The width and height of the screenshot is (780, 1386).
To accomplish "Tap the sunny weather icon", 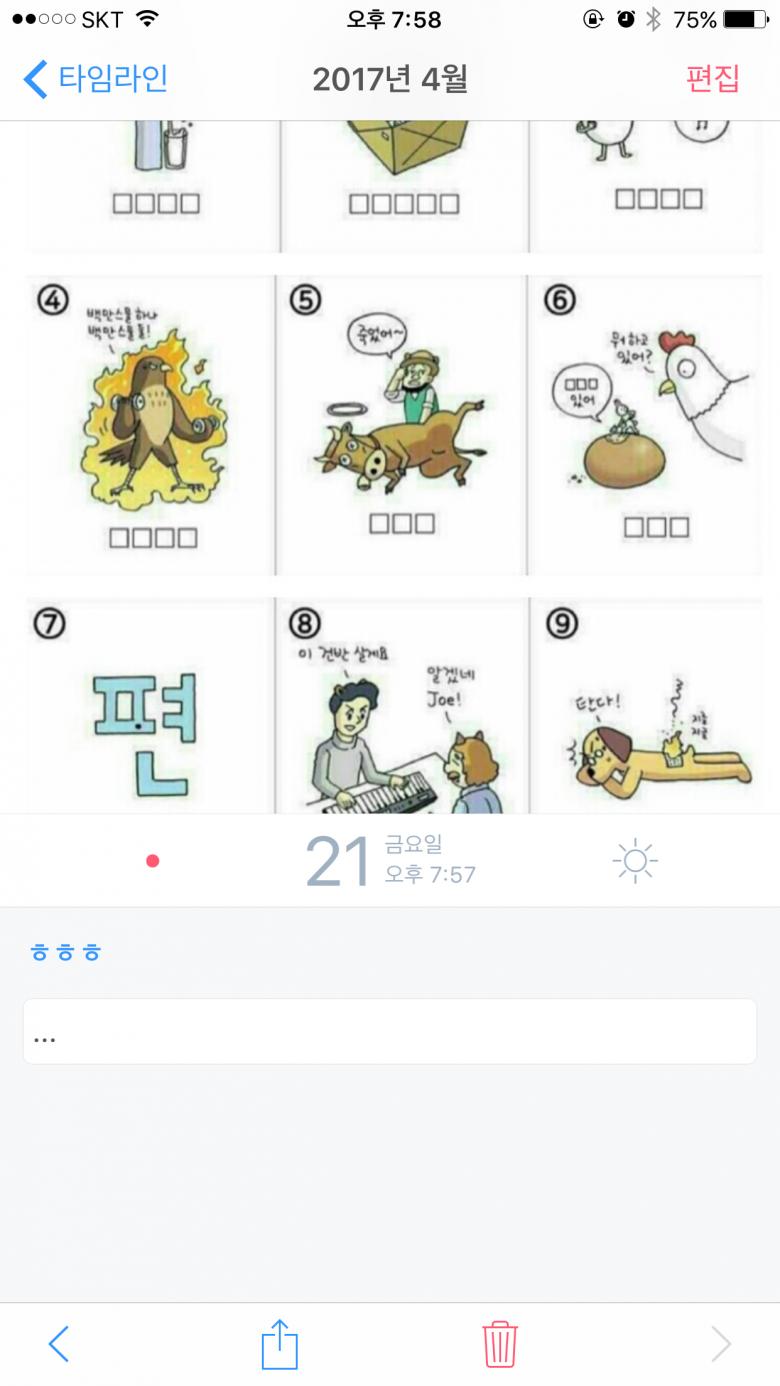I will tap(635, 861).
